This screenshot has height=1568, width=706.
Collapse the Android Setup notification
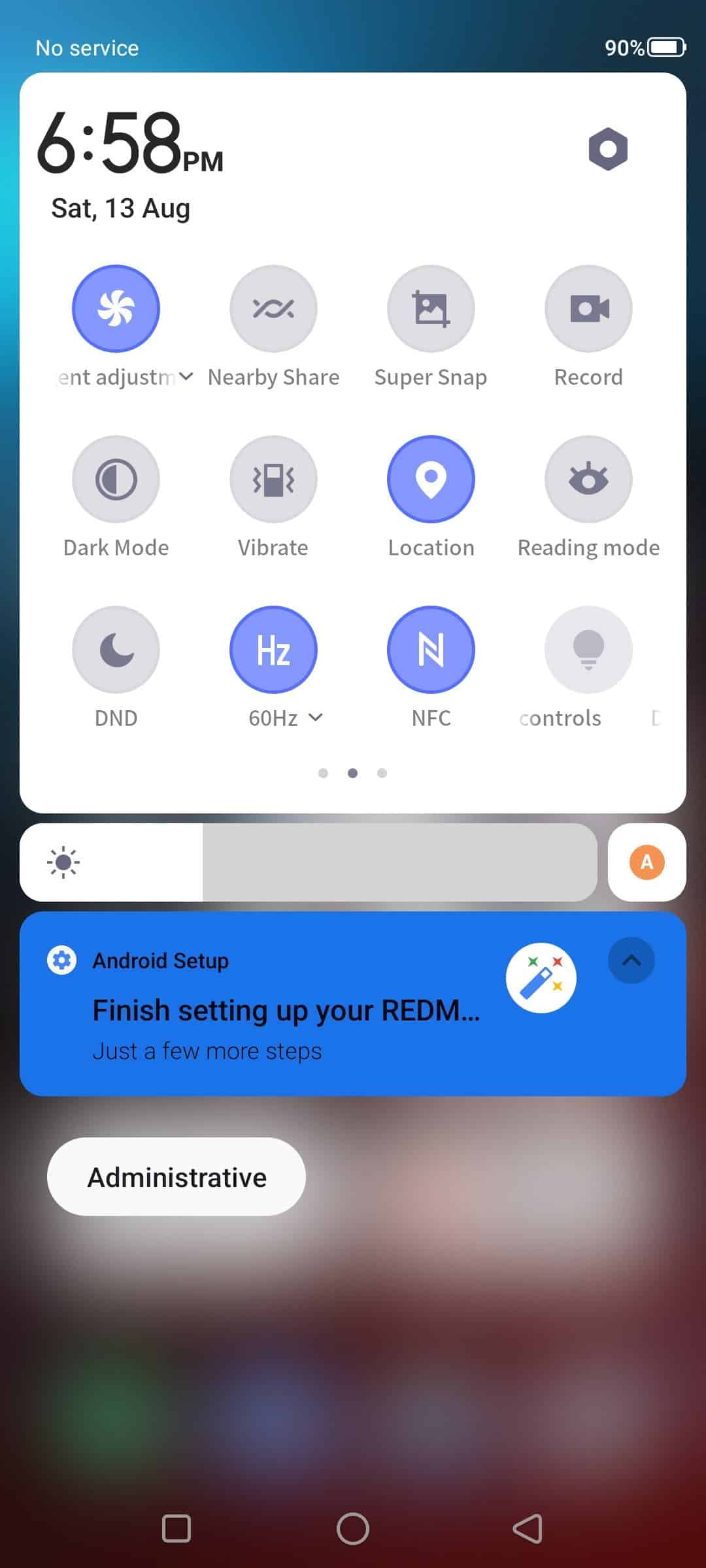(x=631, y=960)
